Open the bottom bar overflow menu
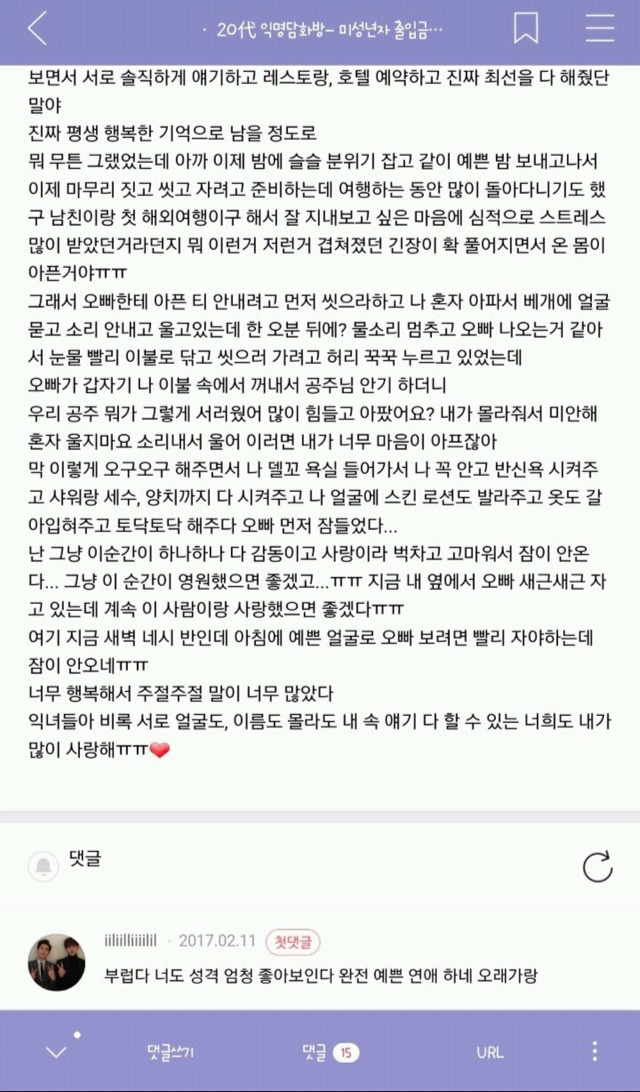This screenshot has width=640, height=1092. [595, 1051]
